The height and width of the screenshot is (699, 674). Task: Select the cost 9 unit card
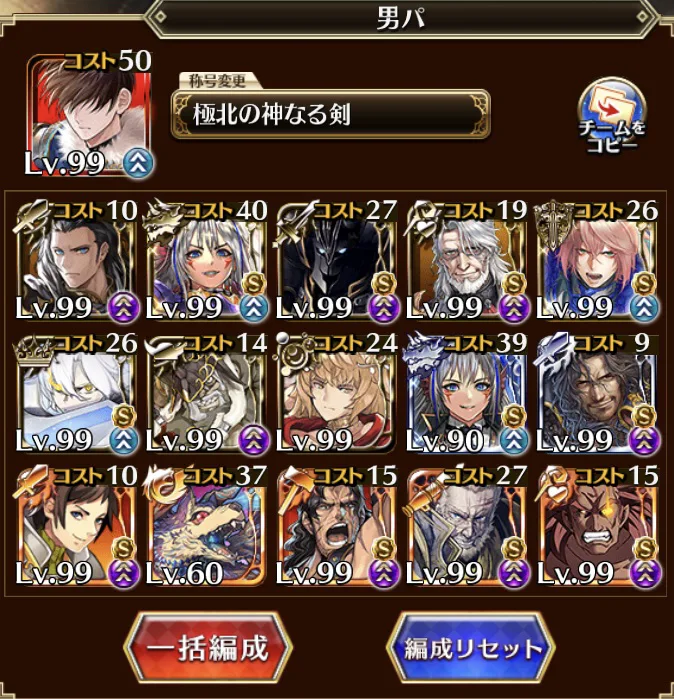(598, 392)
